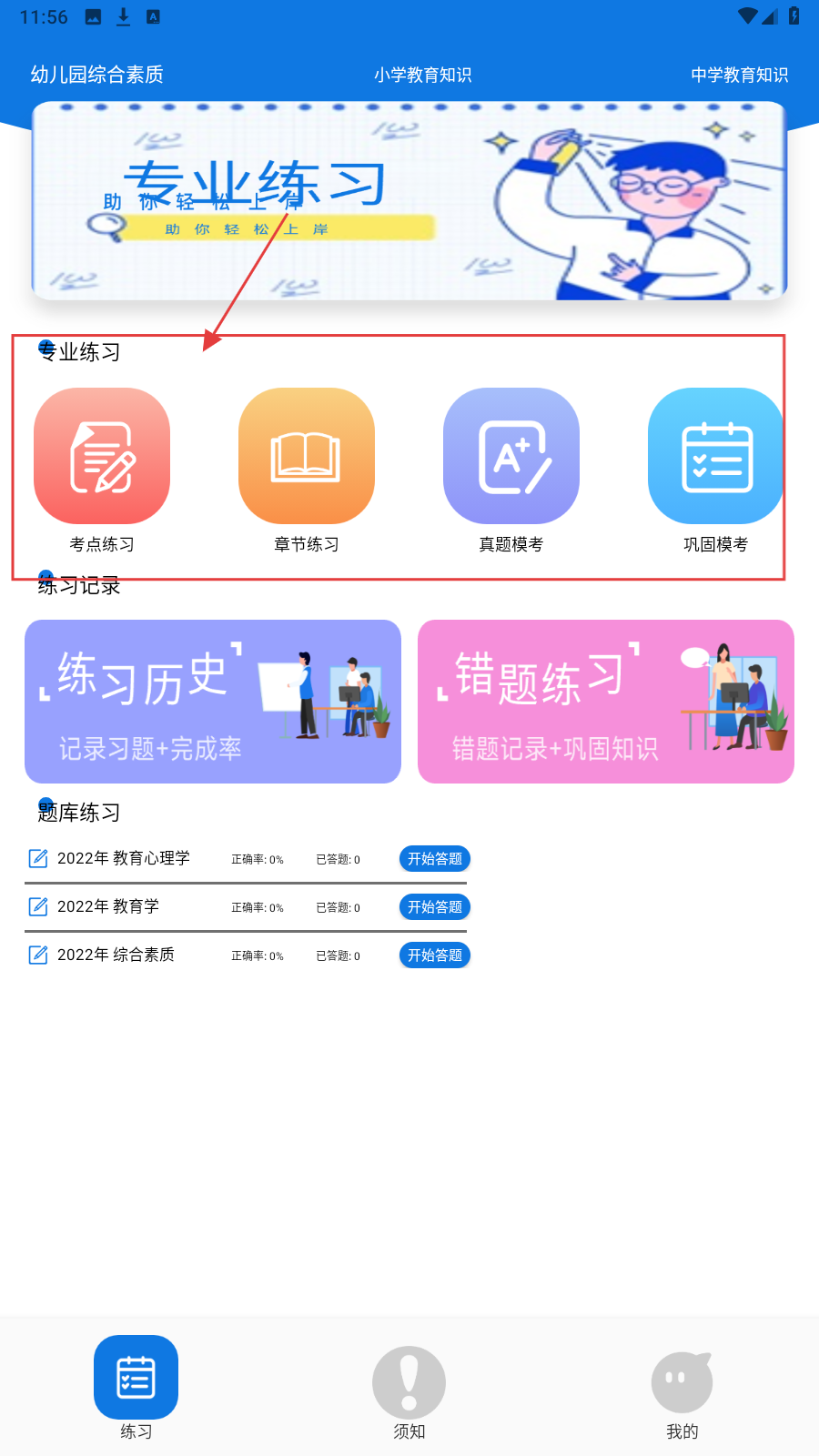
Task: Start answering 2022年 教育学
Action: (434, 907)
